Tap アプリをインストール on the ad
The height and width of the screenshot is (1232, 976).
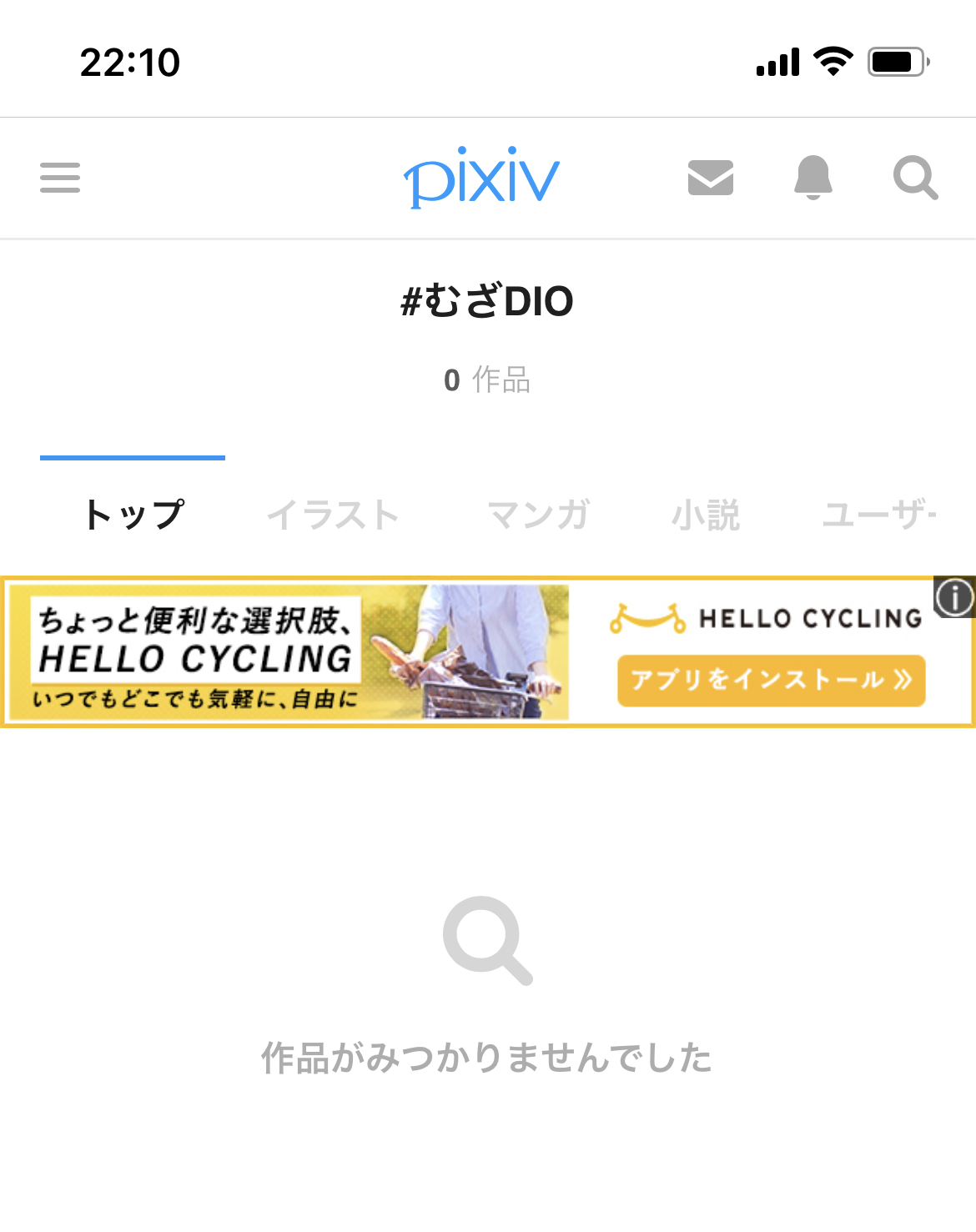click(771, 681)
